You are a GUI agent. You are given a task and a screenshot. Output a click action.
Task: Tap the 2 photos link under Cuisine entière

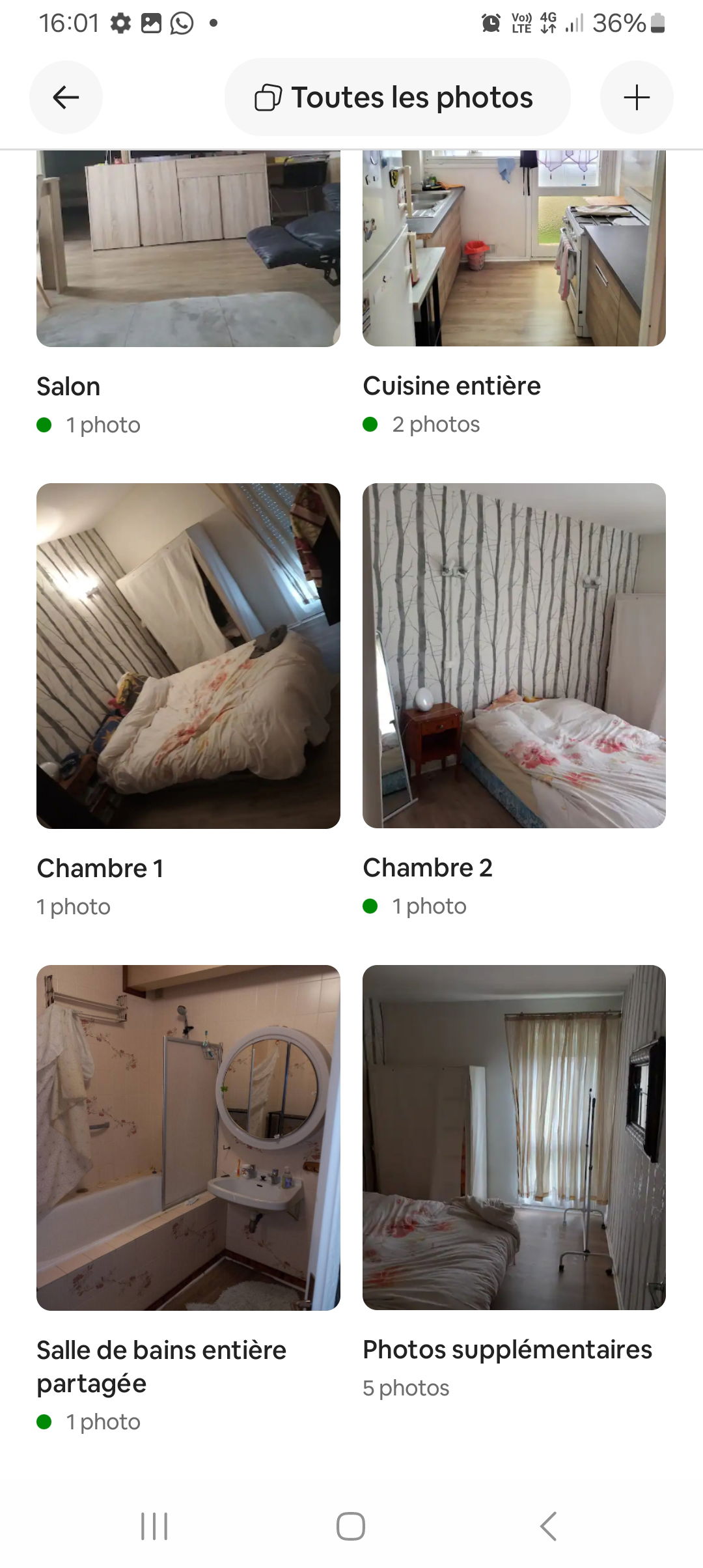[435, 424]
